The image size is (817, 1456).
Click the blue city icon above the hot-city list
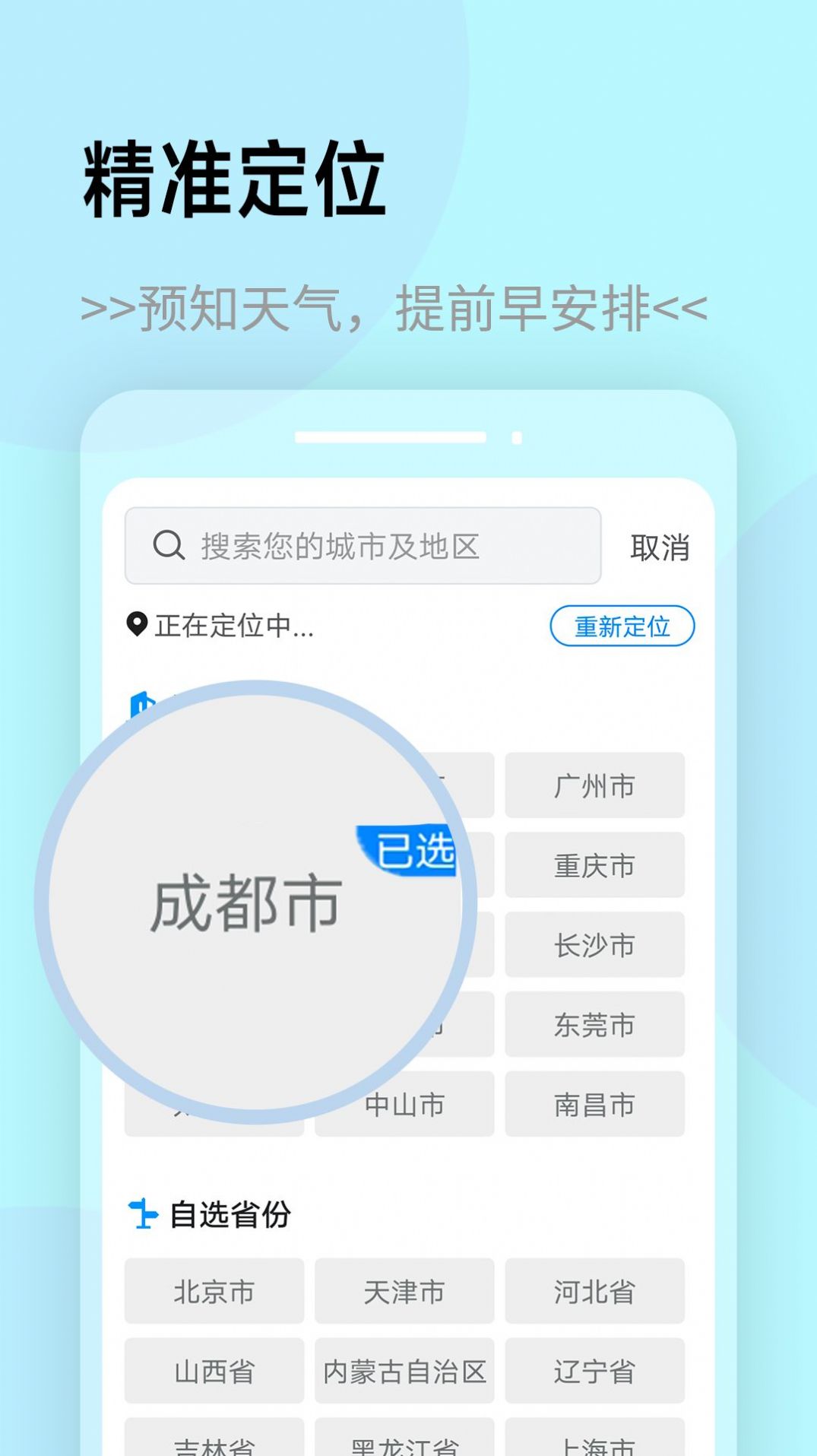pos(142,703)
